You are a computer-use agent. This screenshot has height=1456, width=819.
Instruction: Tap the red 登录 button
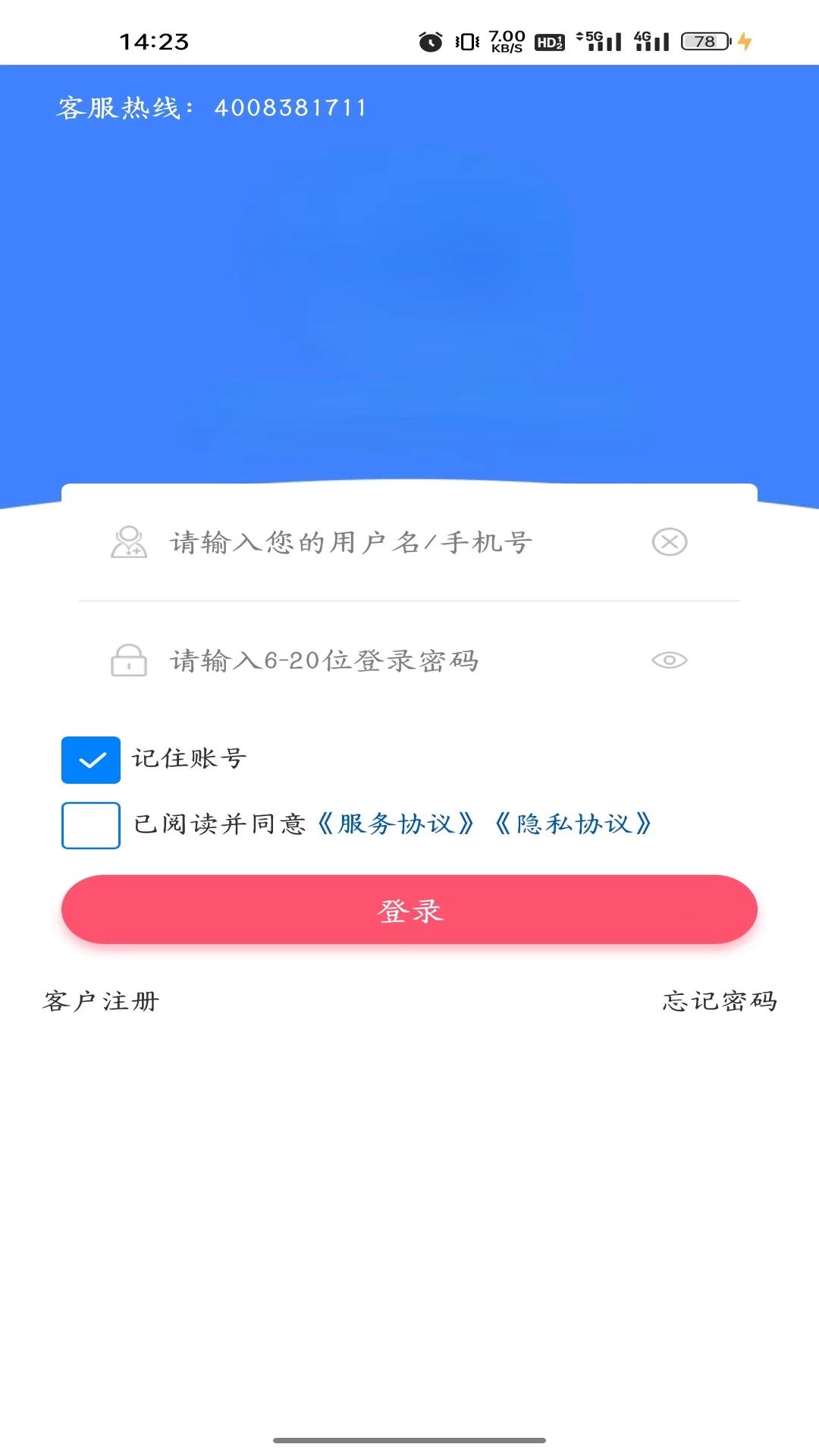(x=409, y=910)
